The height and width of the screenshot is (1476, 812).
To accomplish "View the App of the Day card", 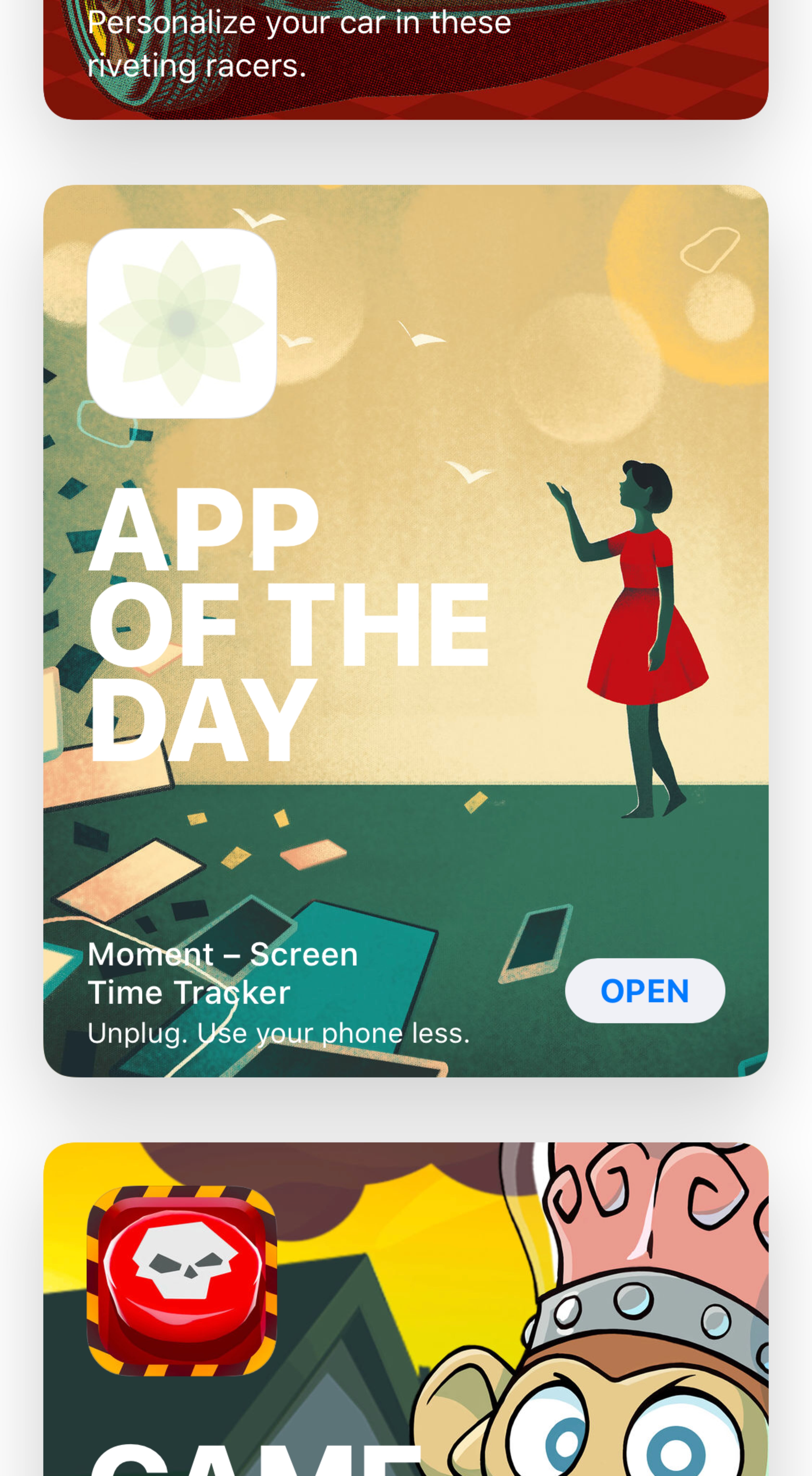I will [x=406, y=631].
